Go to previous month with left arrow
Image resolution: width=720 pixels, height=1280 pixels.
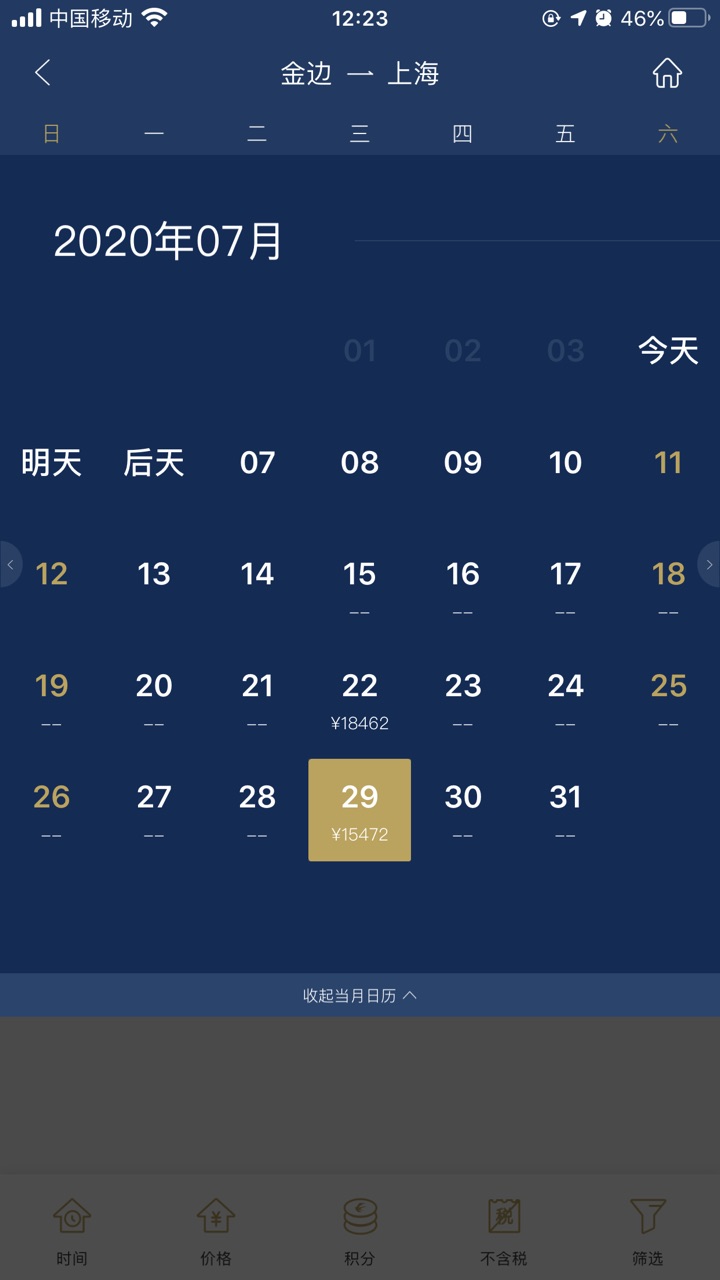click(10, 565)
